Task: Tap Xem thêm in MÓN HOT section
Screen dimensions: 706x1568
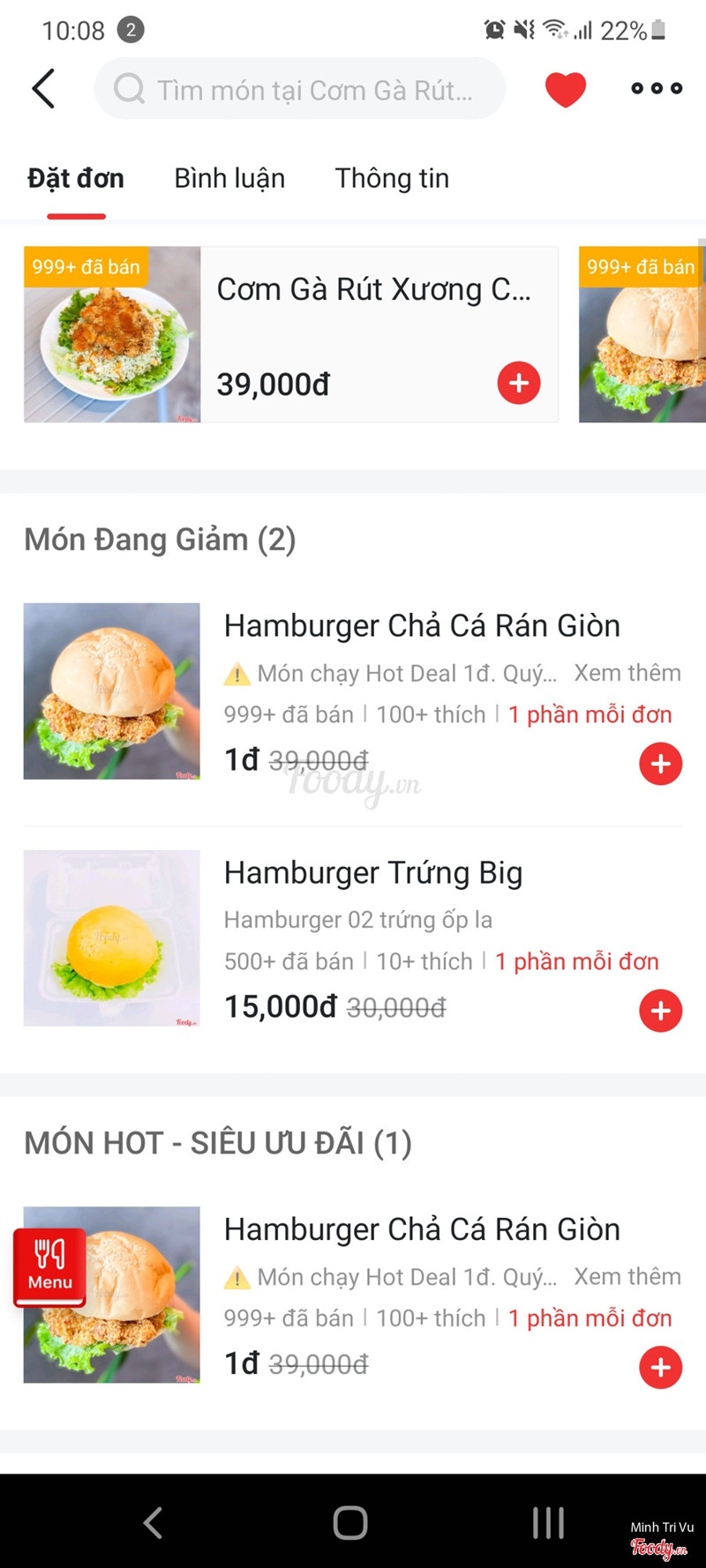Action: pyautogui.click(x=627, y=1276)
